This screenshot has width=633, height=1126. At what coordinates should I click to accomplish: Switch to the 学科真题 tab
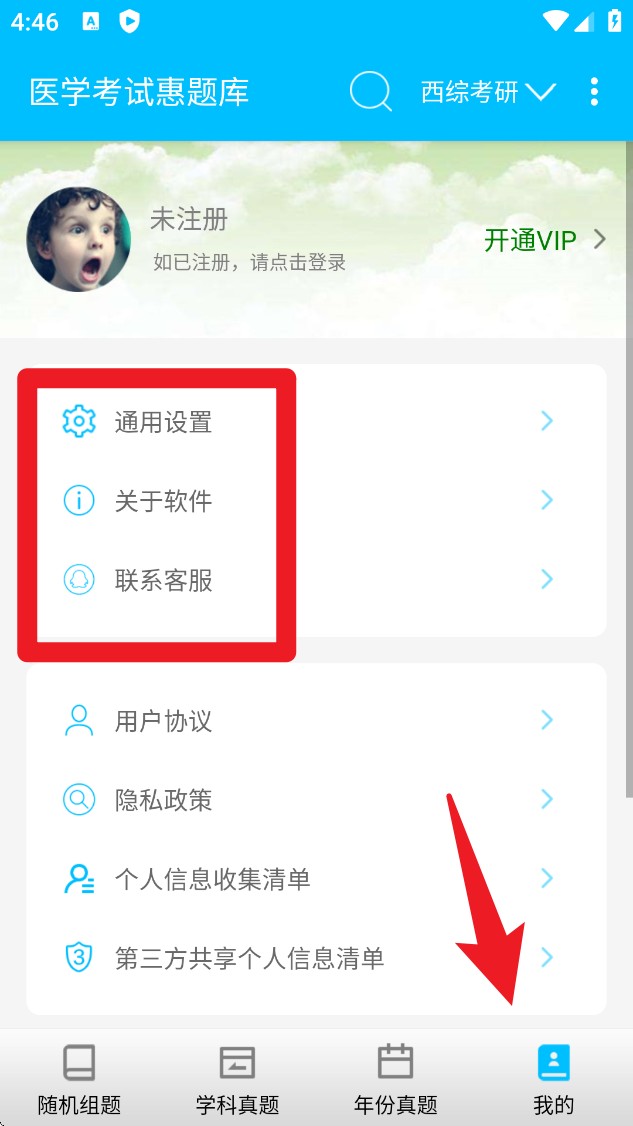click(x=237, y=1078)
